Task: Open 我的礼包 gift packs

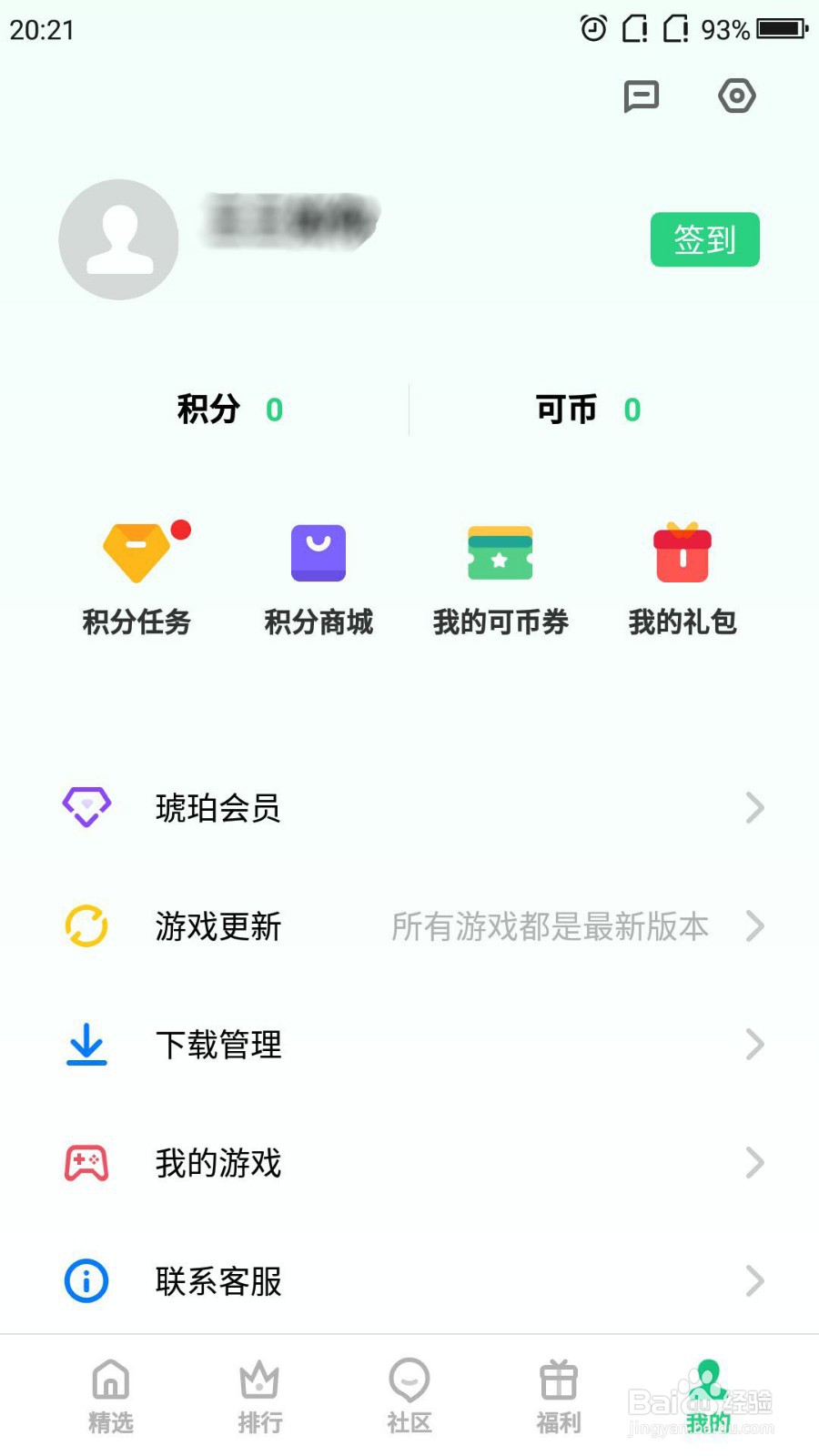Action: [x=682, y=579]
